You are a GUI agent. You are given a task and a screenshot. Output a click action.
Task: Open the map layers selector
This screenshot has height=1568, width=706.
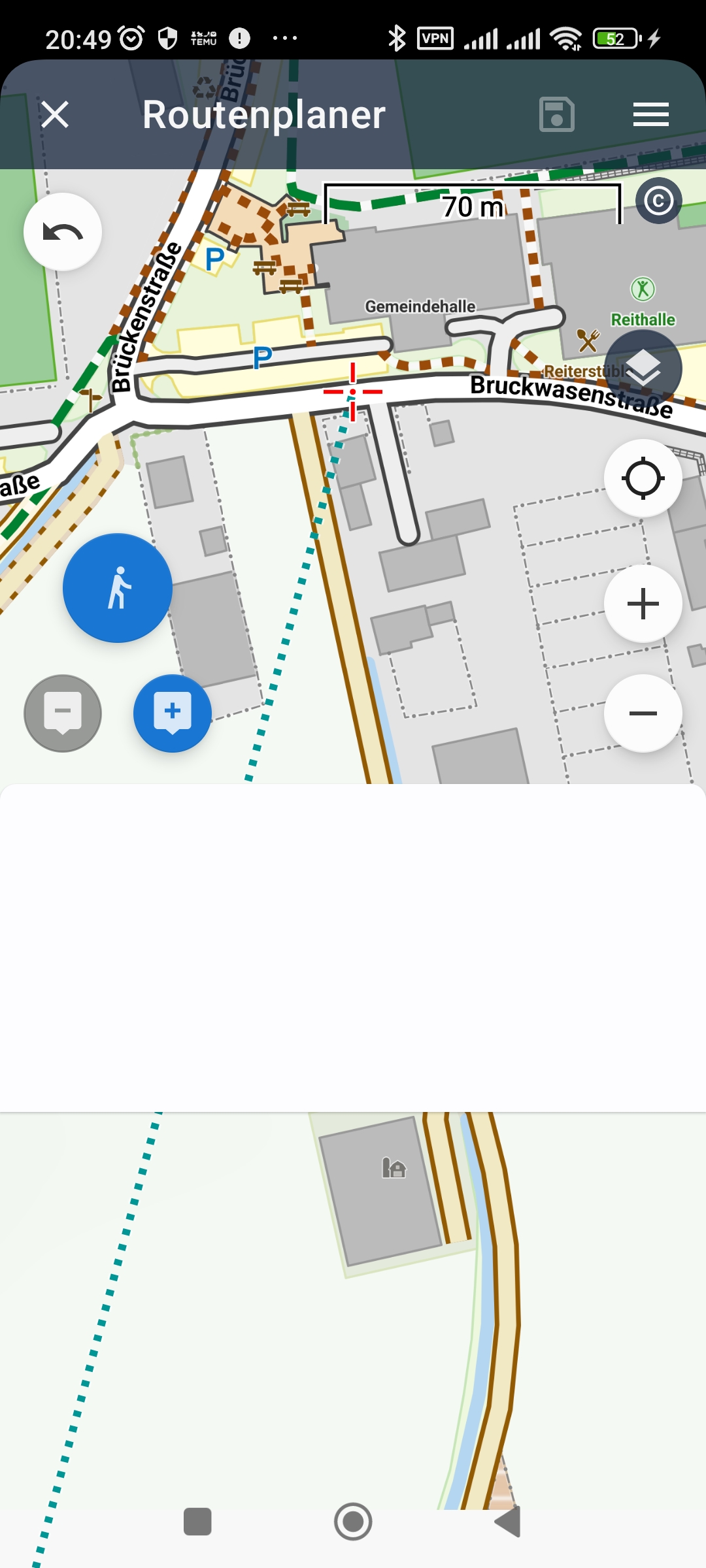click(643, 368)
